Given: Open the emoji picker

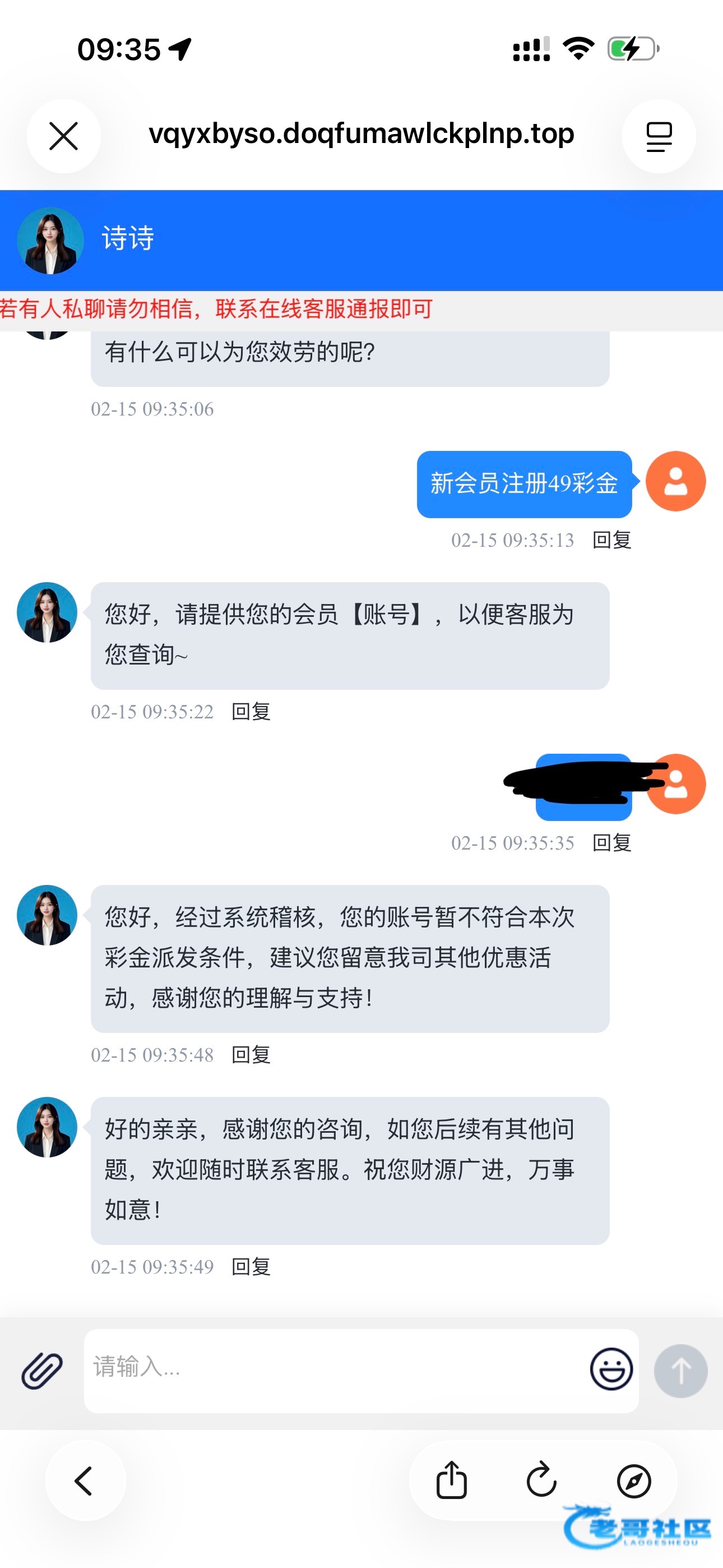Looking at the screenshot, I should [x=611, y=1368].
